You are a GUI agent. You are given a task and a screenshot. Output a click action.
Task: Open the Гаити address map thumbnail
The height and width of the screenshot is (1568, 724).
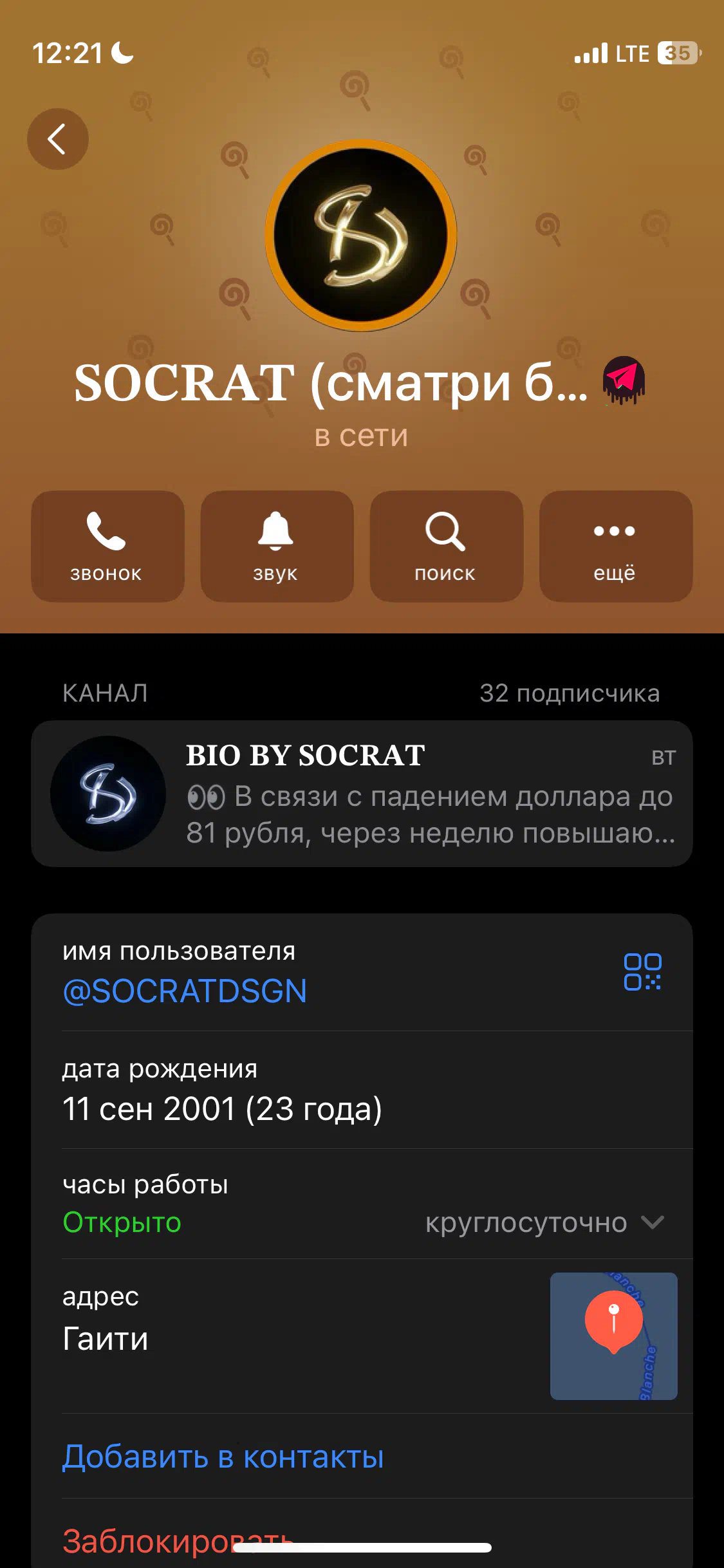[613, 1336]
